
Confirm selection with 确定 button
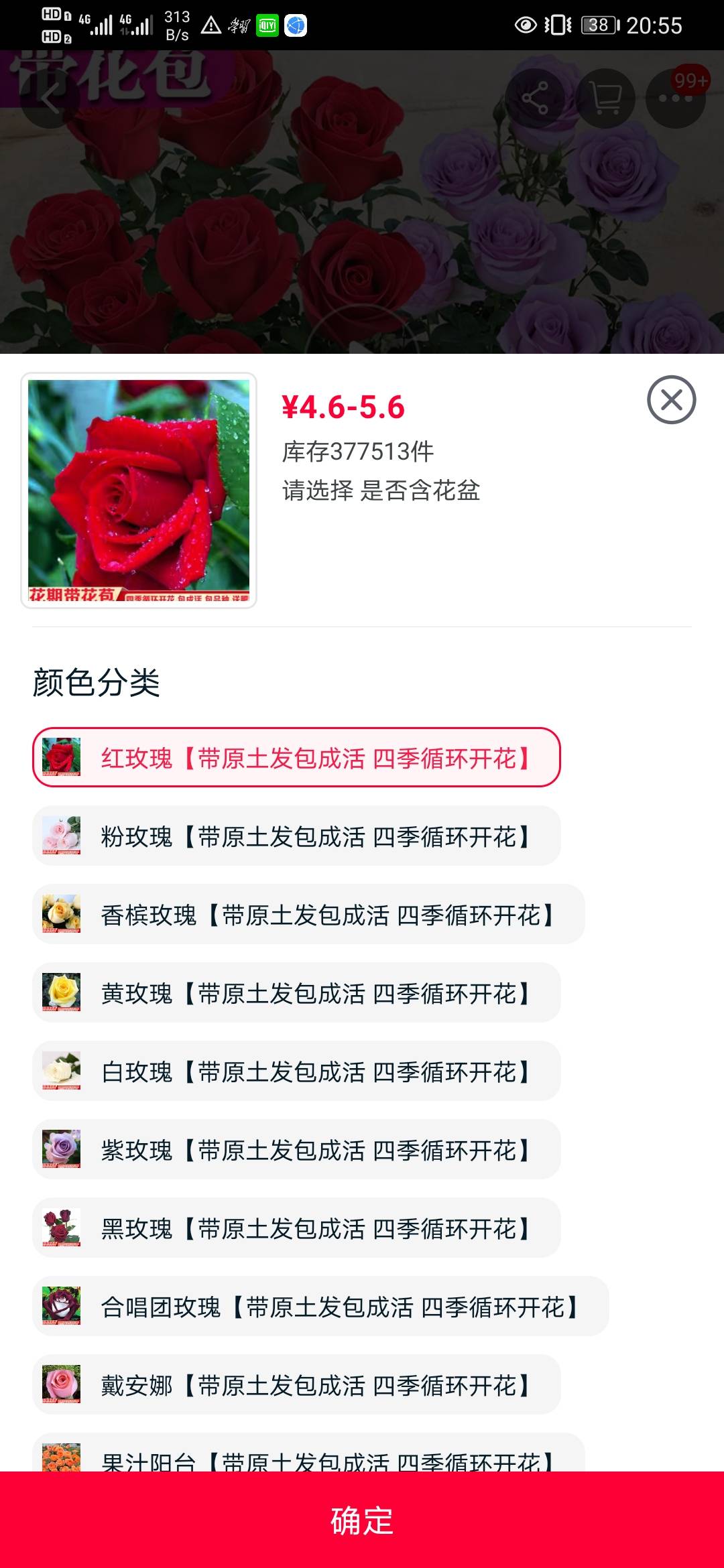pos(362,1520)
